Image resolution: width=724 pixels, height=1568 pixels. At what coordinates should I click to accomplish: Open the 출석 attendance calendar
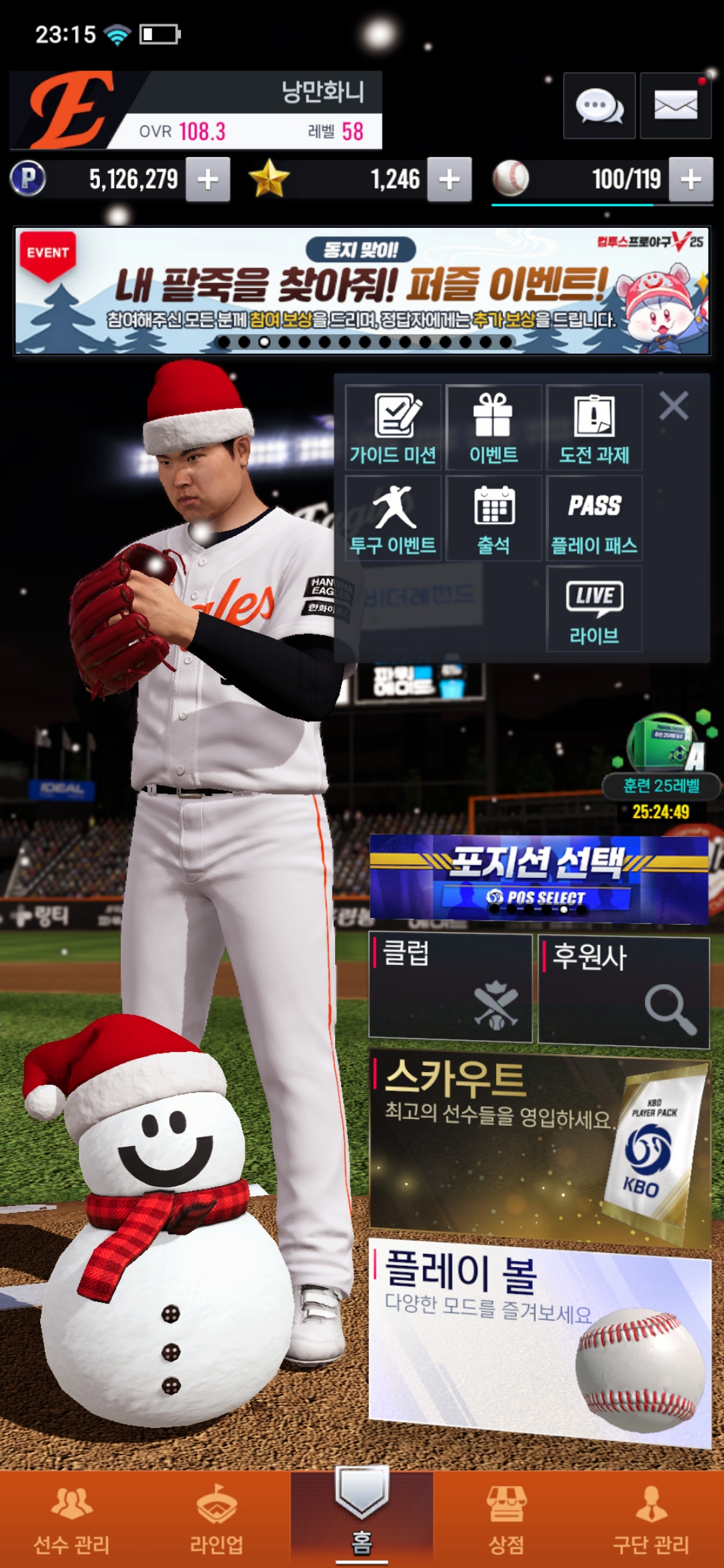click(x=493, y=518)
